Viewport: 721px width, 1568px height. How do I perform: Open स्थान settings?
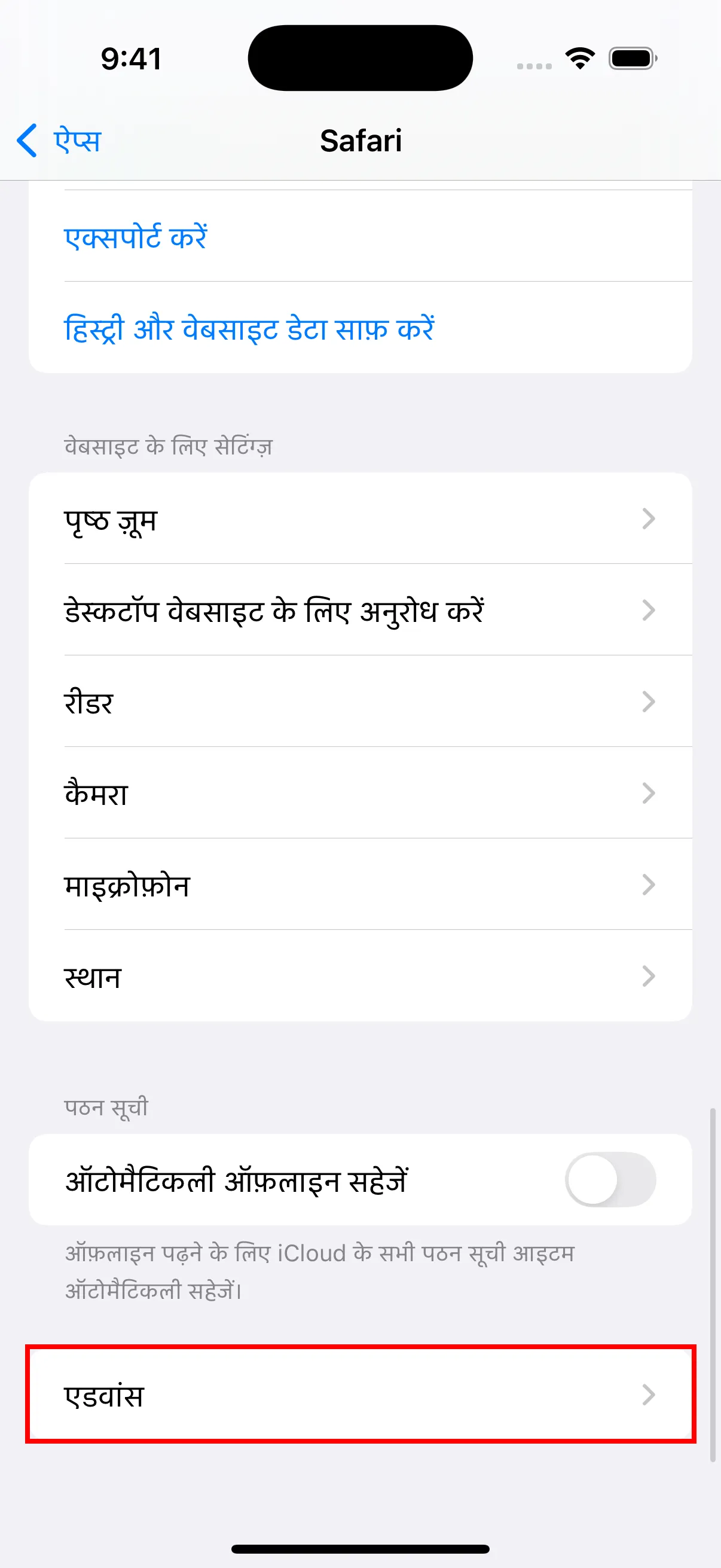pos(359,976)
